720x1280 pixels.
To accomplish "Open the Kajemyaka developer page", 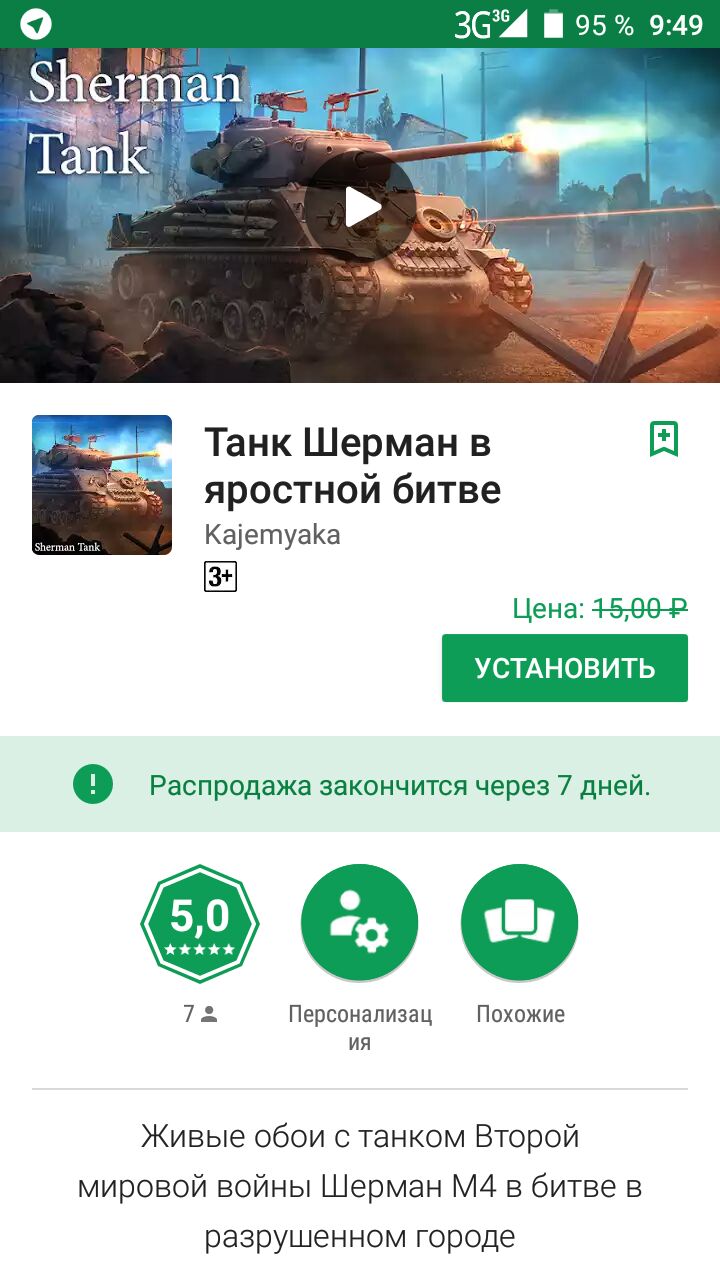I will point(272,535).
